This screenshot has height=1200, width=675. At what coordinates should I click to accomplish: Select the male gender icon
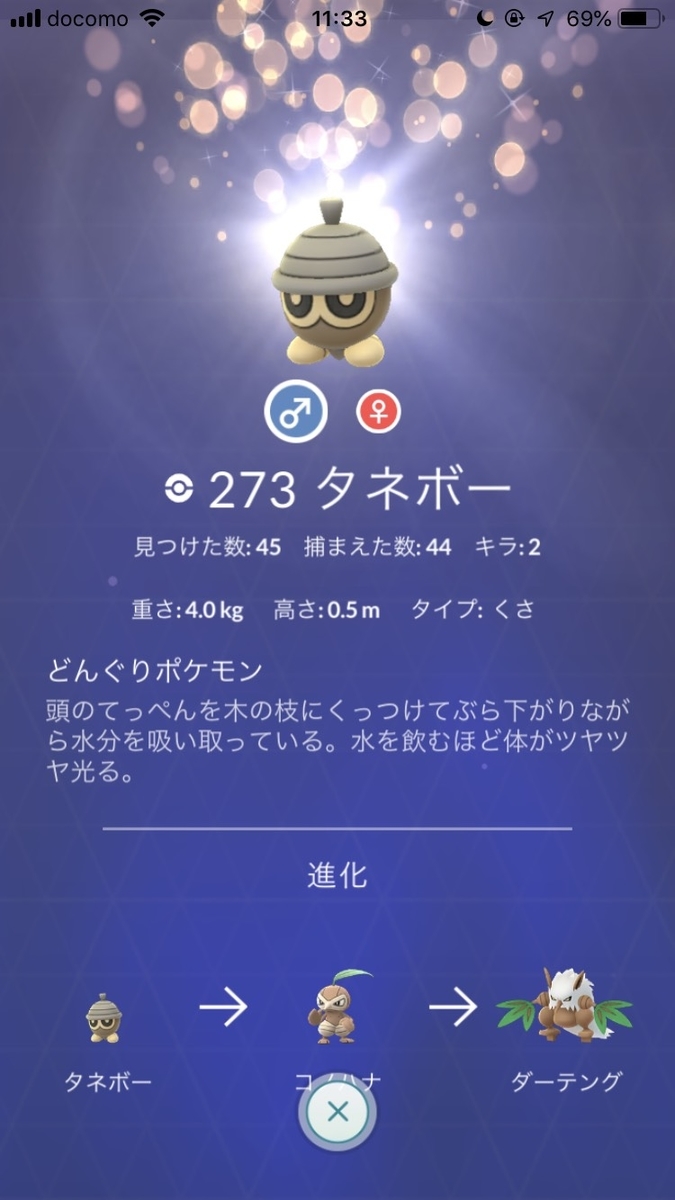296,412
